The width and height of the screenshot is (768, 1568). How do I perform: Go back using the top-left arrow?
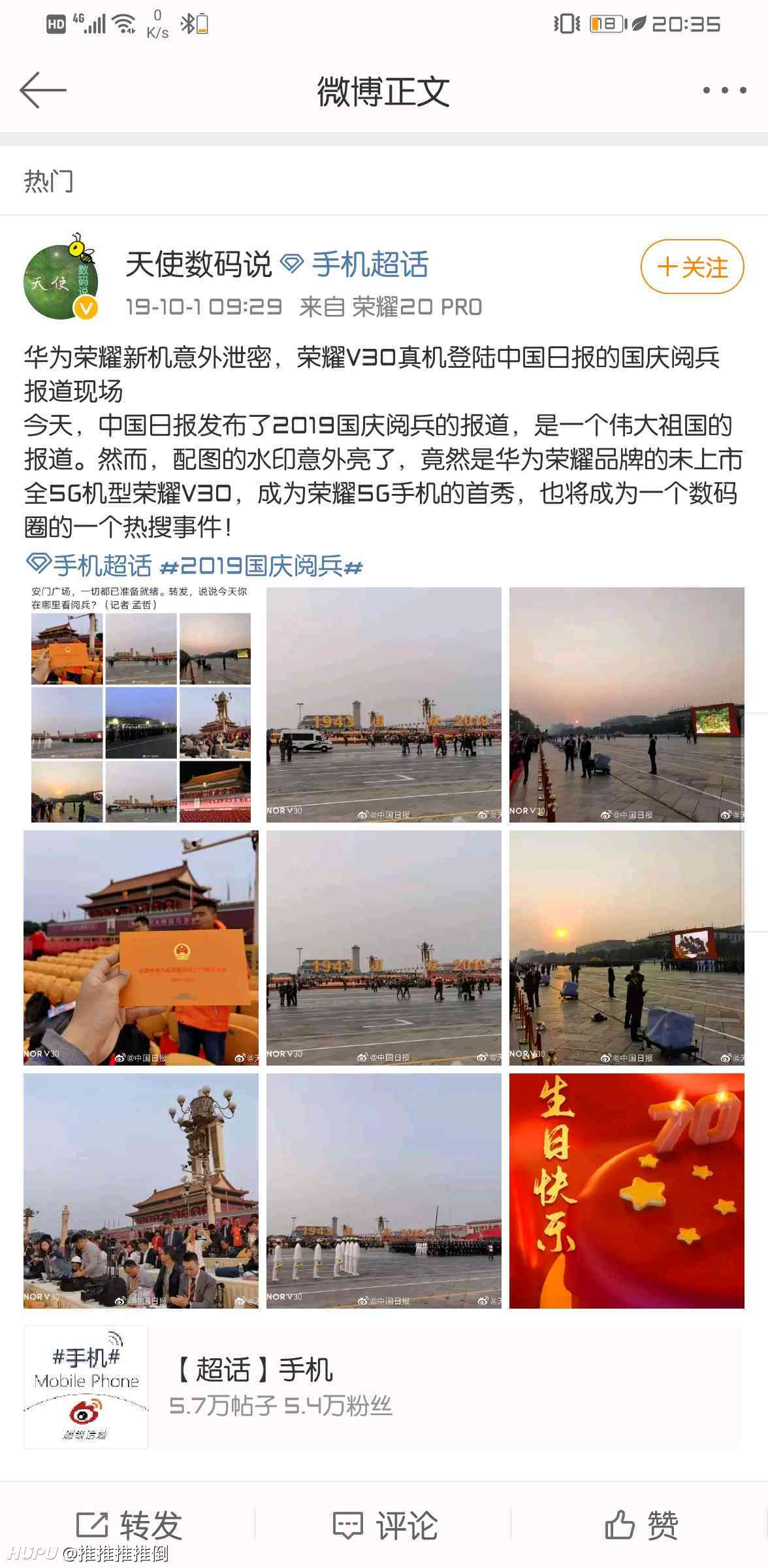(x=43, y=90)
